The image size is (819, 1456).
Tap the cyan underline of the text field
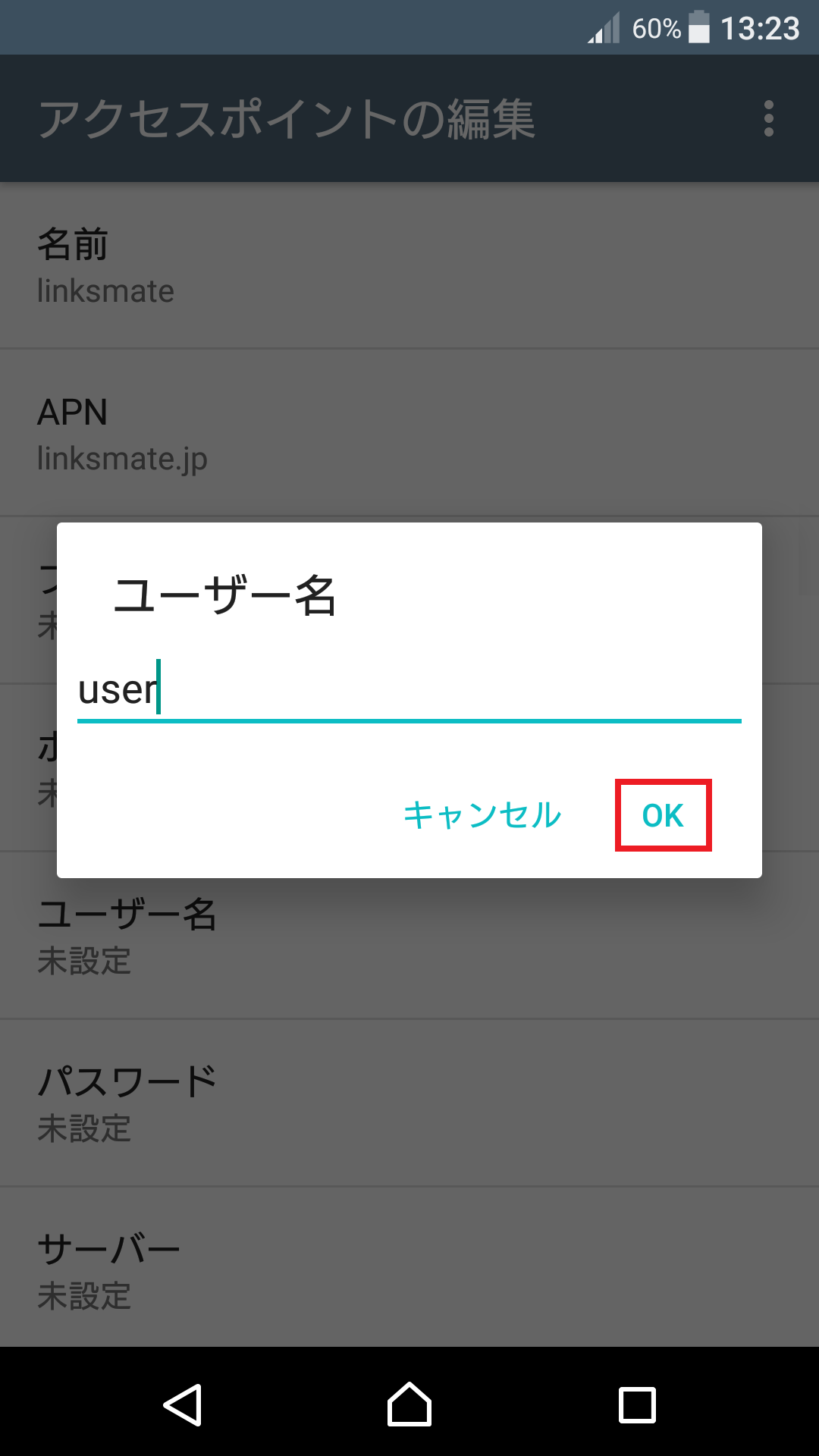click(409, 722)
